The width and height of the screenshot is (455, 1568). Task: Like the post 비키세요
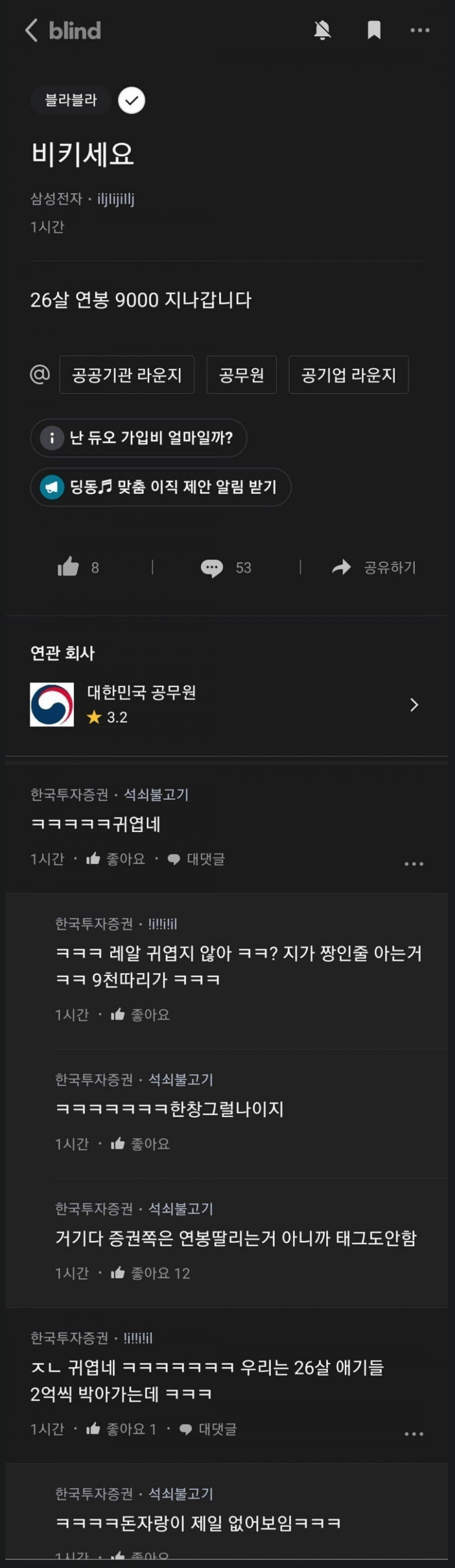[x=69, y=567]
